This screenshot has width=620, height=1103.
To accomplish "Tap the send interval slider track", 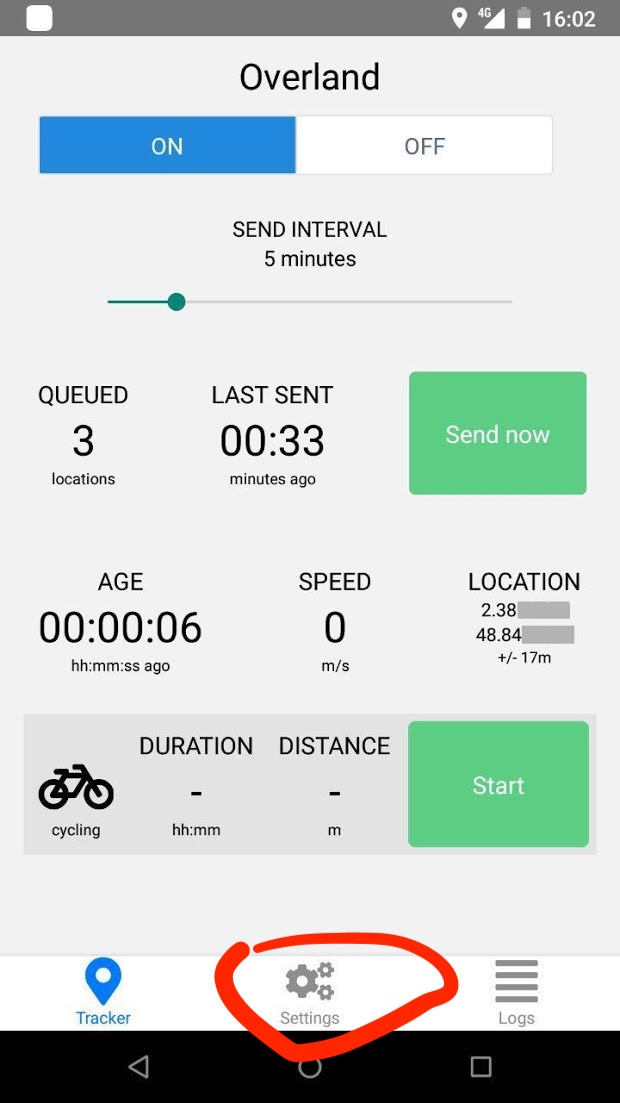I will pyautogui.click(x=310, y=302).
